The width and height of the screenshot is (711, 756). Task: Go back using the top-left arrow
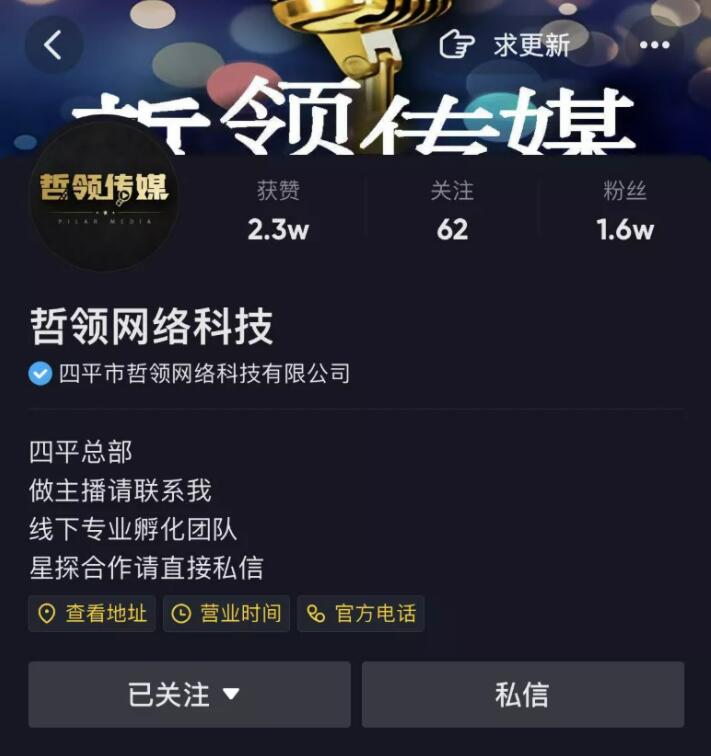(x=53, y=45)
